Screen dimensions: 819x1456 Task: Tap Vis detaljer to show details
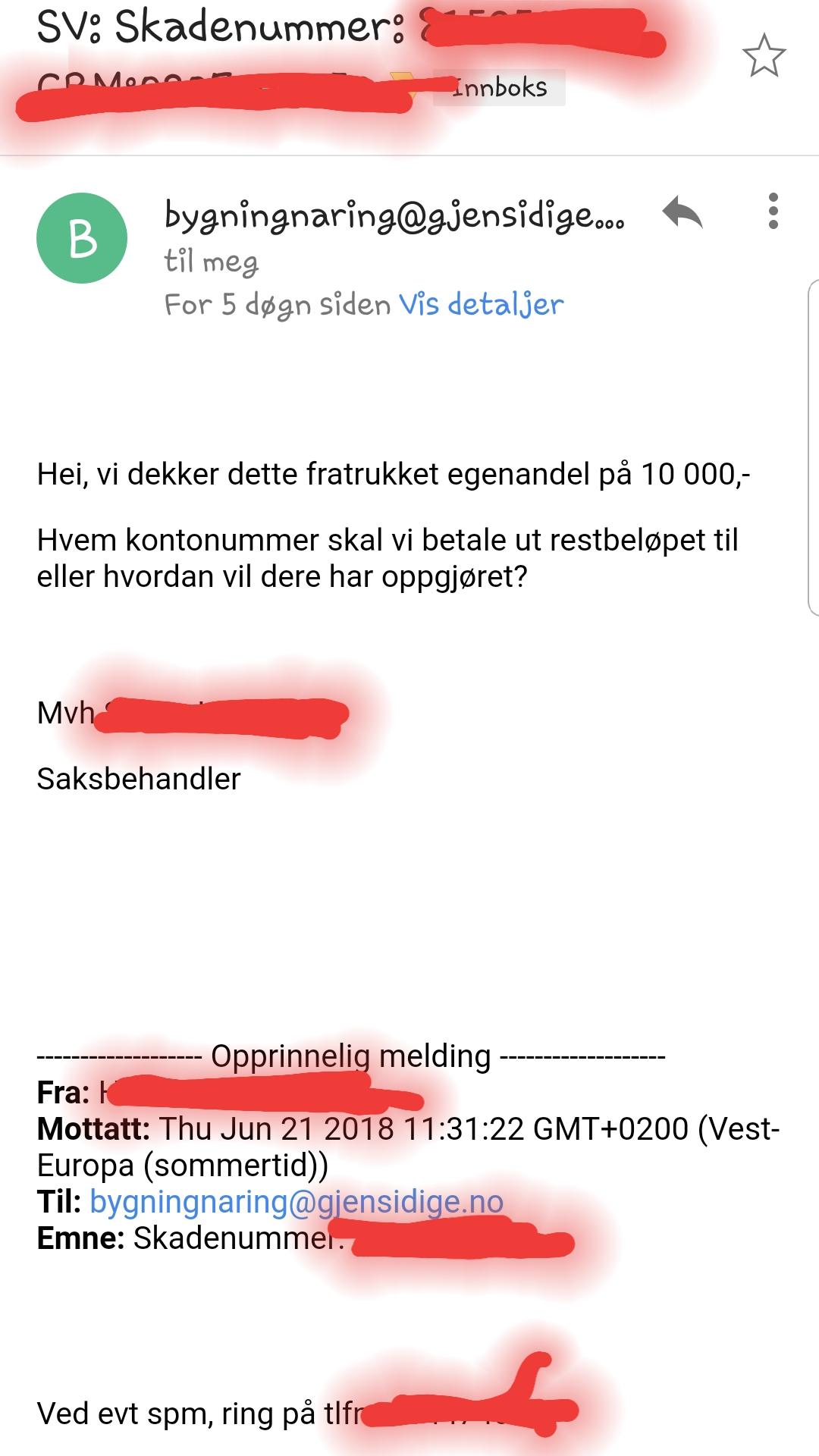481,304
